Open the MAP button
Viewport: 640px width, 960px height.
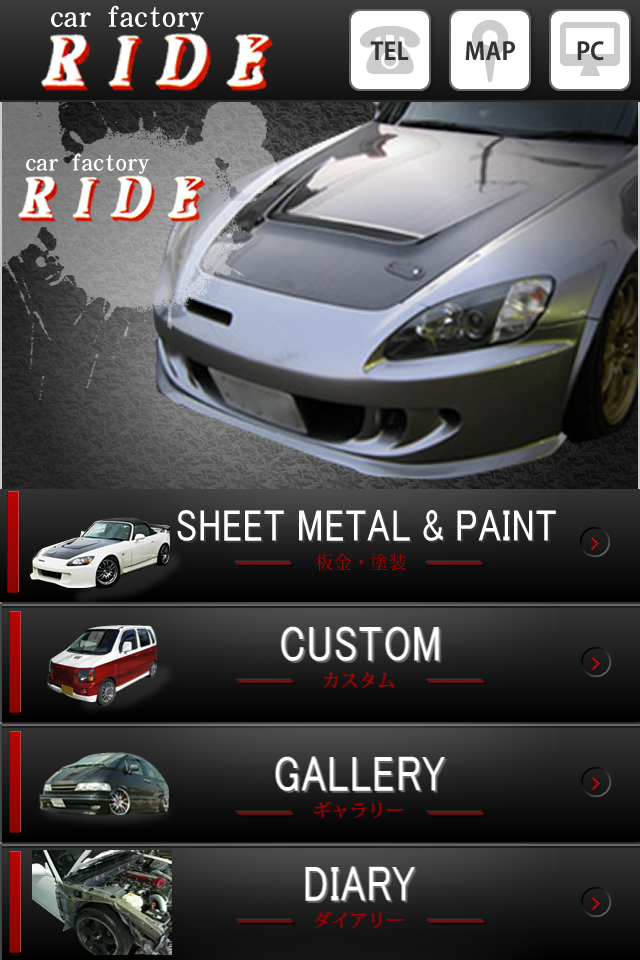click(490, 50)
